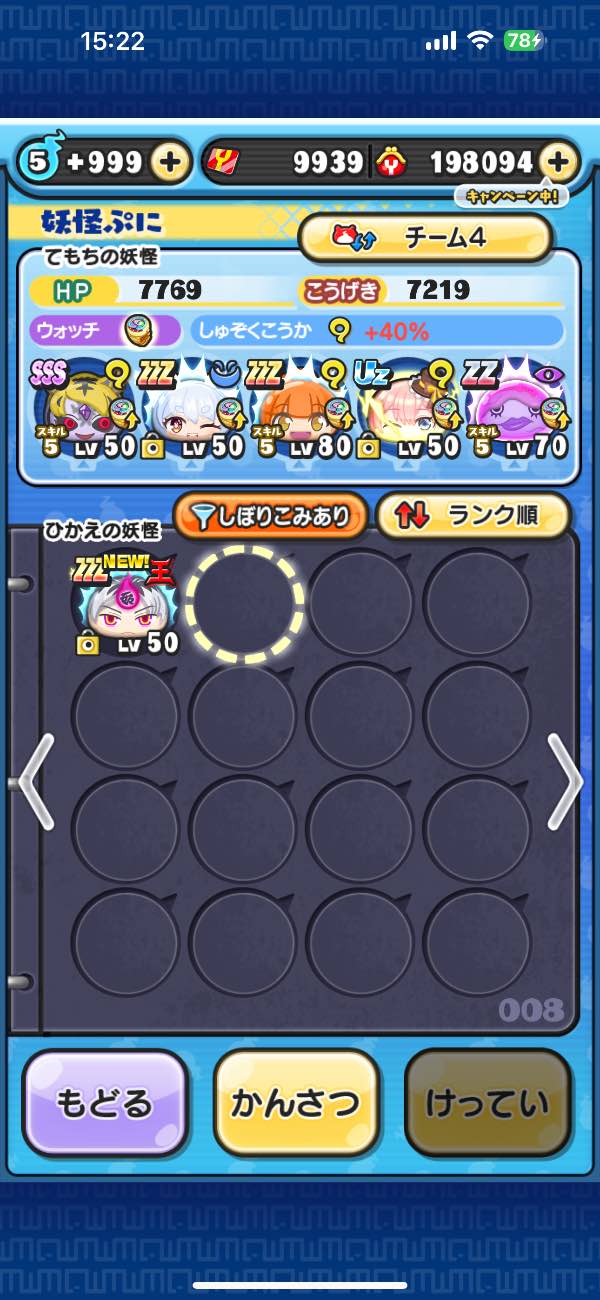Go to next reserve page arrow
This screenshot has width=600, height=1300.
click(x=565, y=780)
